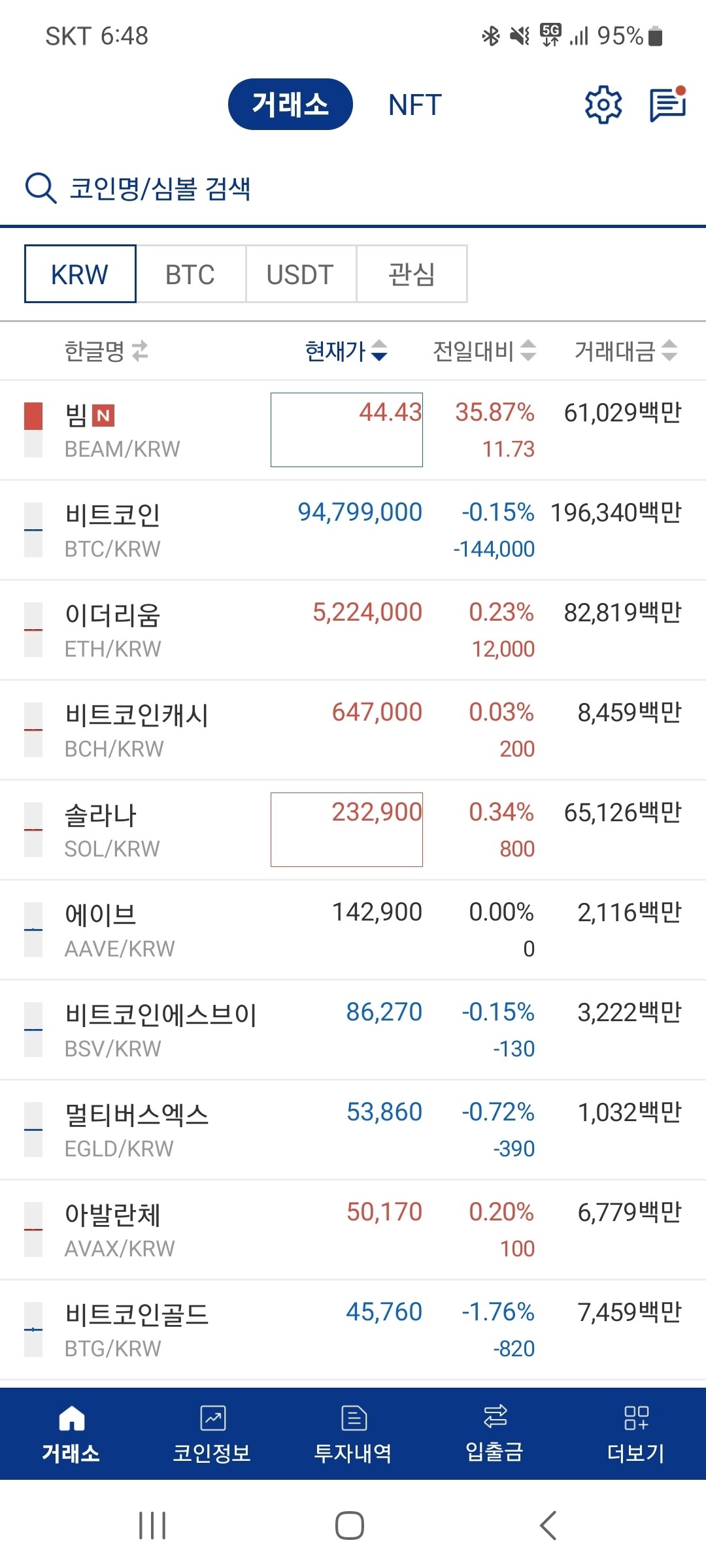The height and width of the screenshot is (1568, 706).
Task: Tap the battery indicator in status bar
Action: [654, 37]
